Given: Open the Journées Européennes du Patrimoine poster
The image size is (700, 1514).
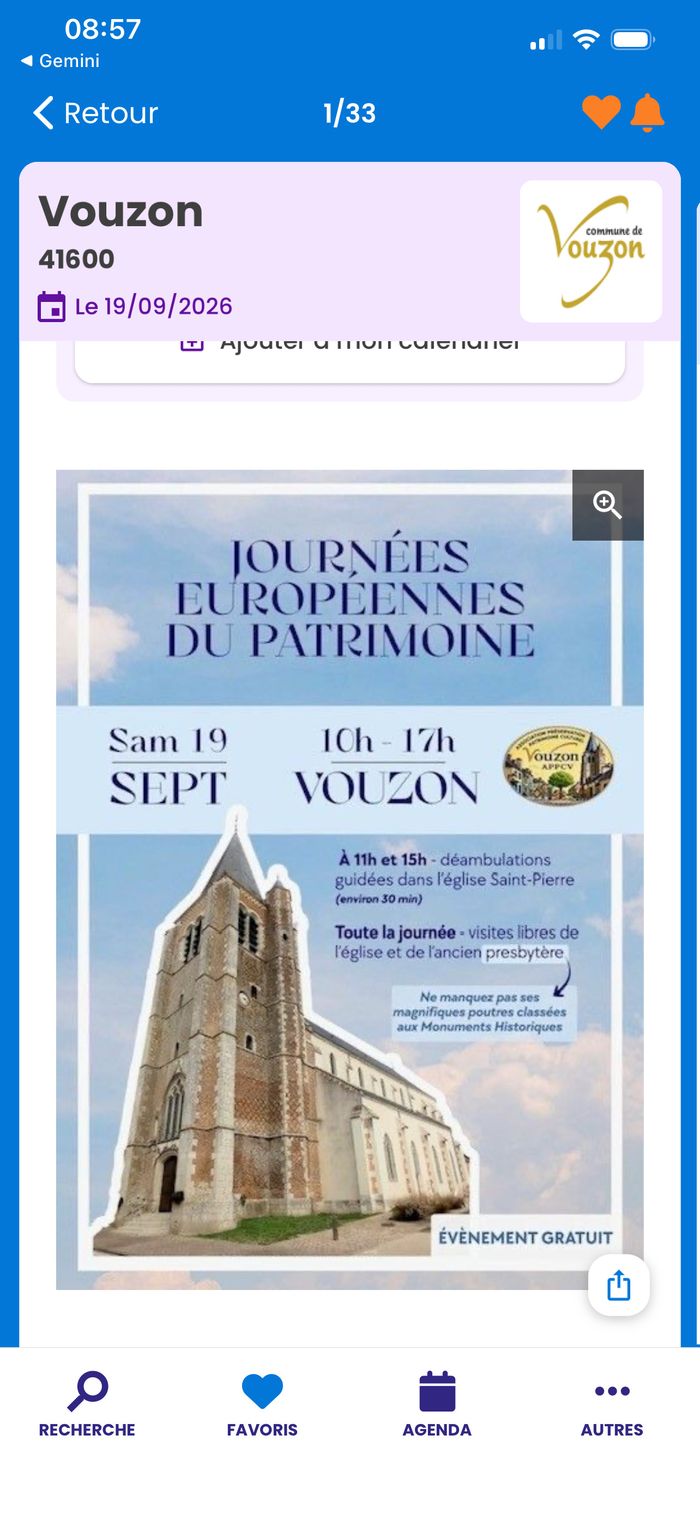Looking at the screenshot, I should (350, 880).
